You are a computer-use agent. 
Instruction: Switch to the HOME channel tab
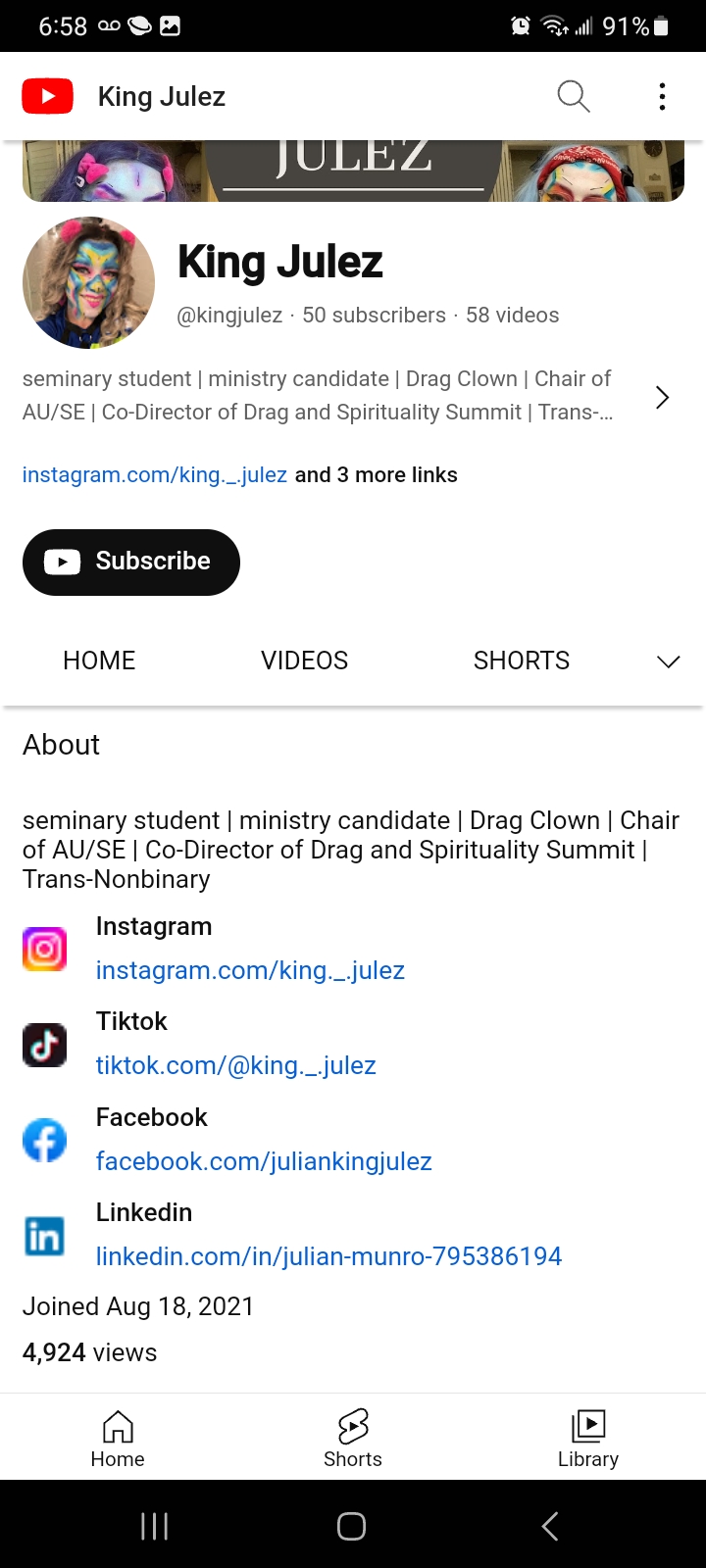pyautogui.click(x=99, y=661)
